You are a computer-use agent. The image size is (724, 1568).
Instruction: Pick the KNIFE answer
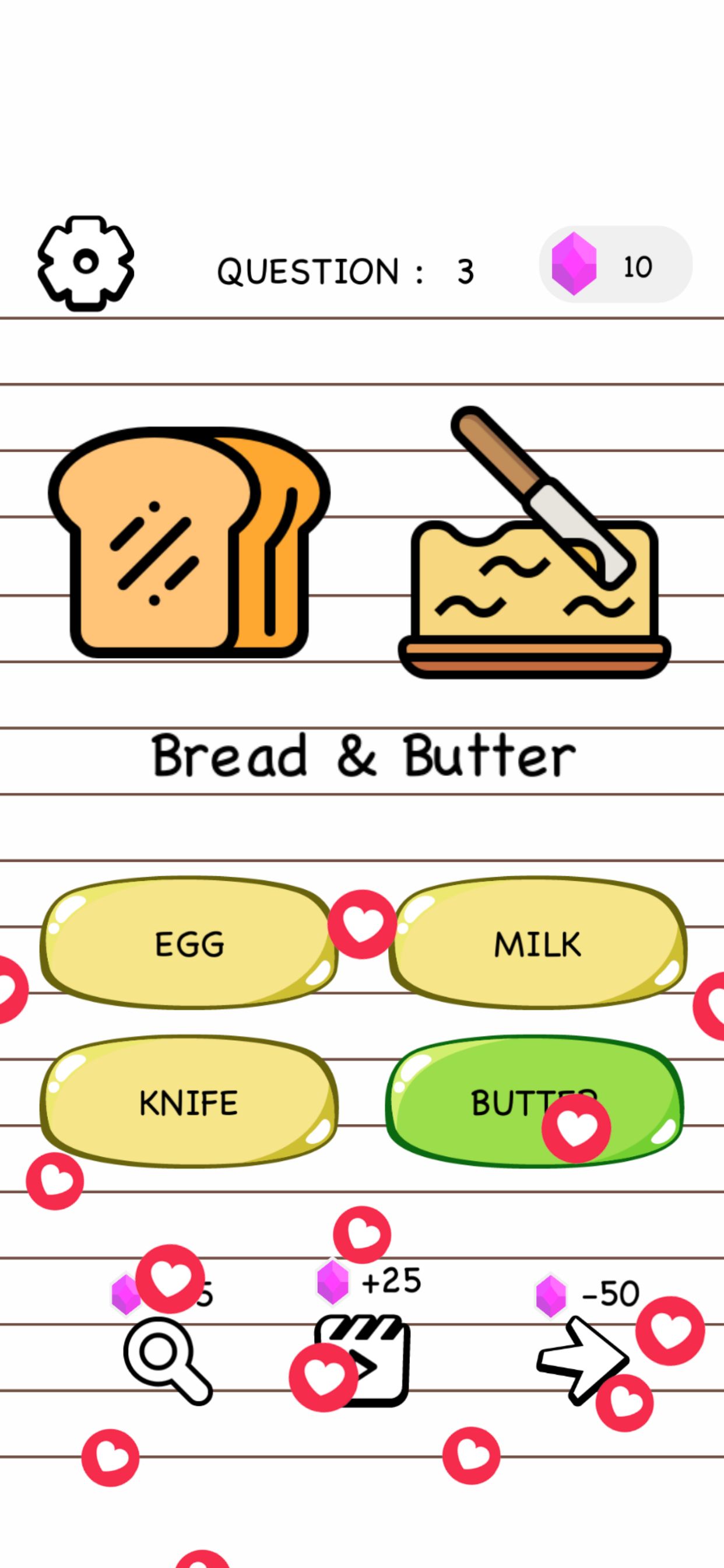point(189,1102)
